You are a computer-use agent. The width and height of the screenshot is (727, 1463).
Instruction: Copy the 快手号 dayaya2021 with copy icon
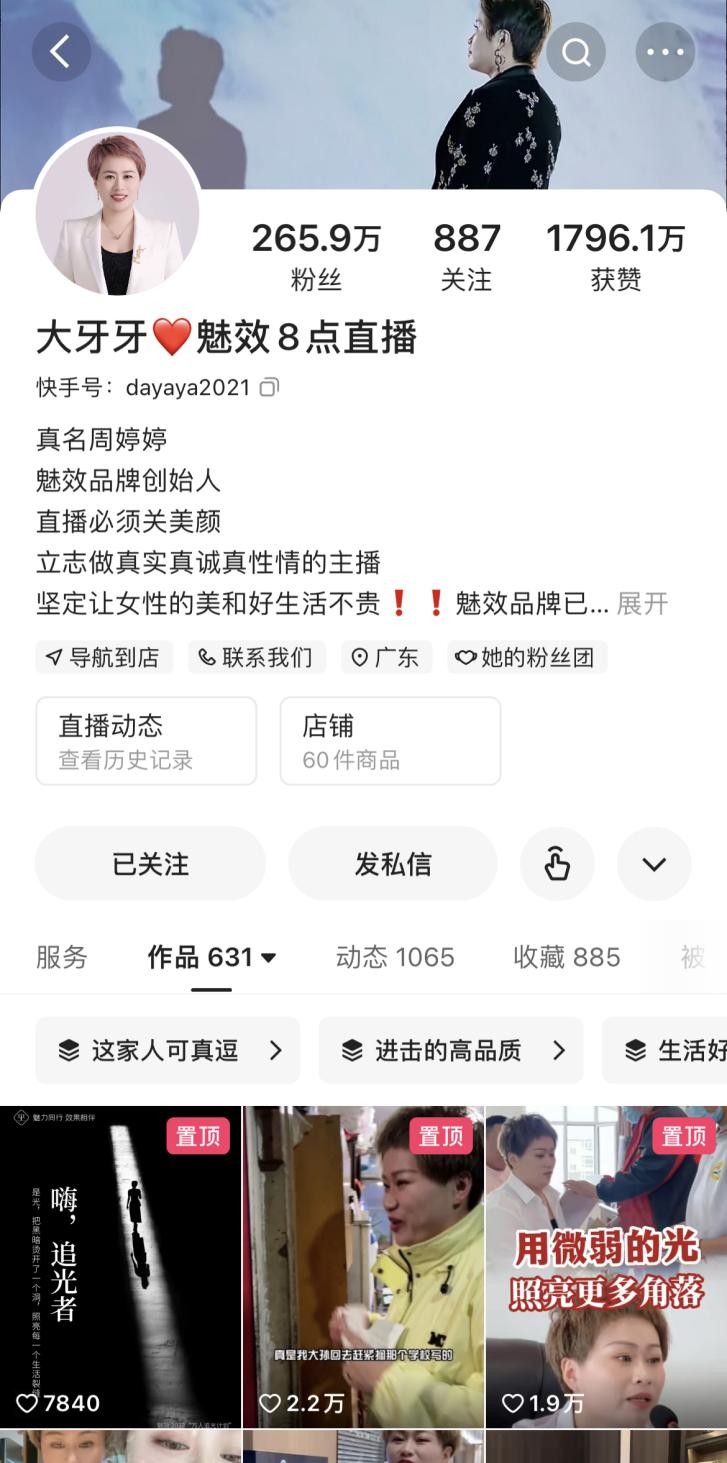[x=264, y=385]
